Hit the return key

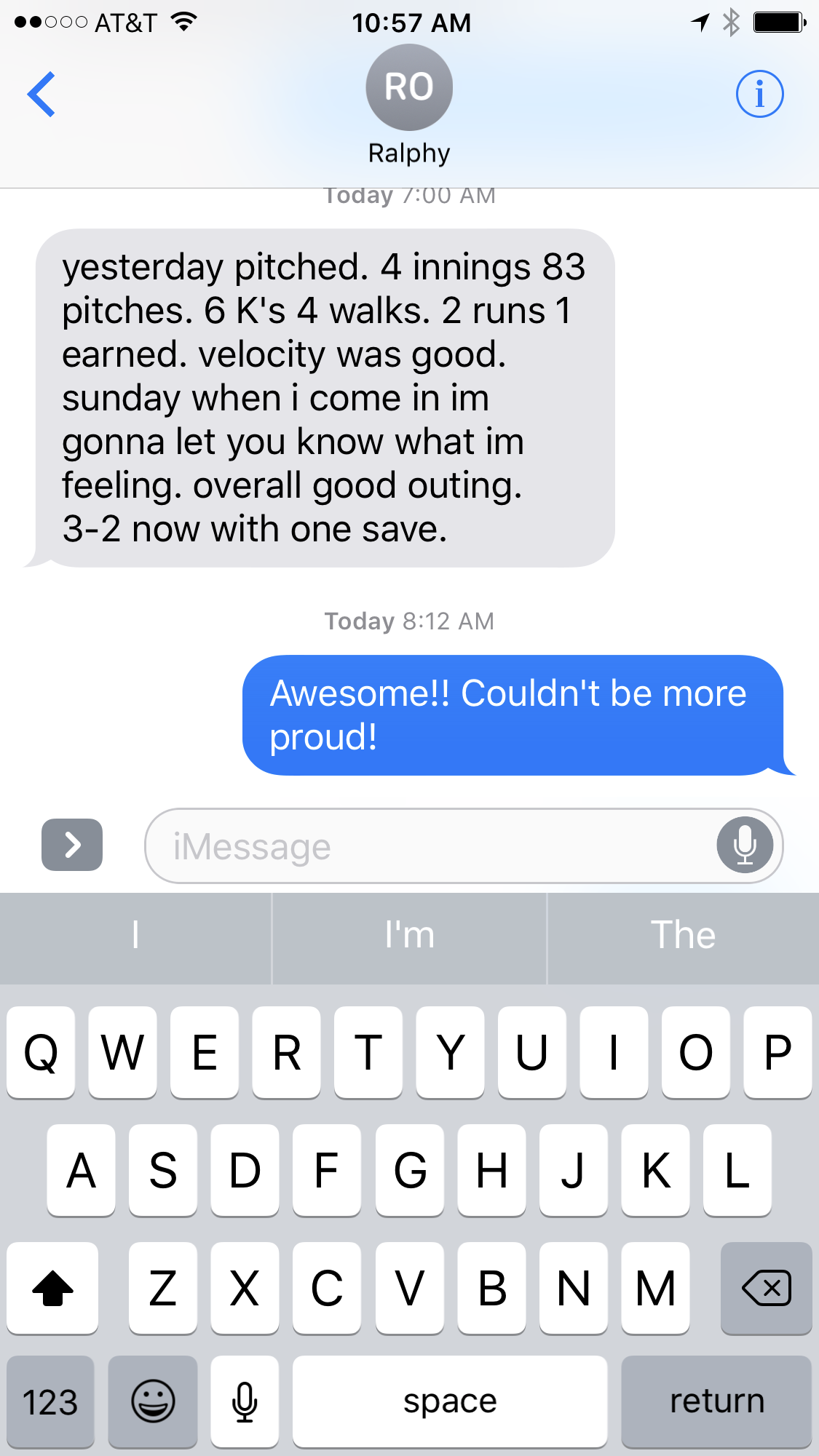pos(716,1401)
